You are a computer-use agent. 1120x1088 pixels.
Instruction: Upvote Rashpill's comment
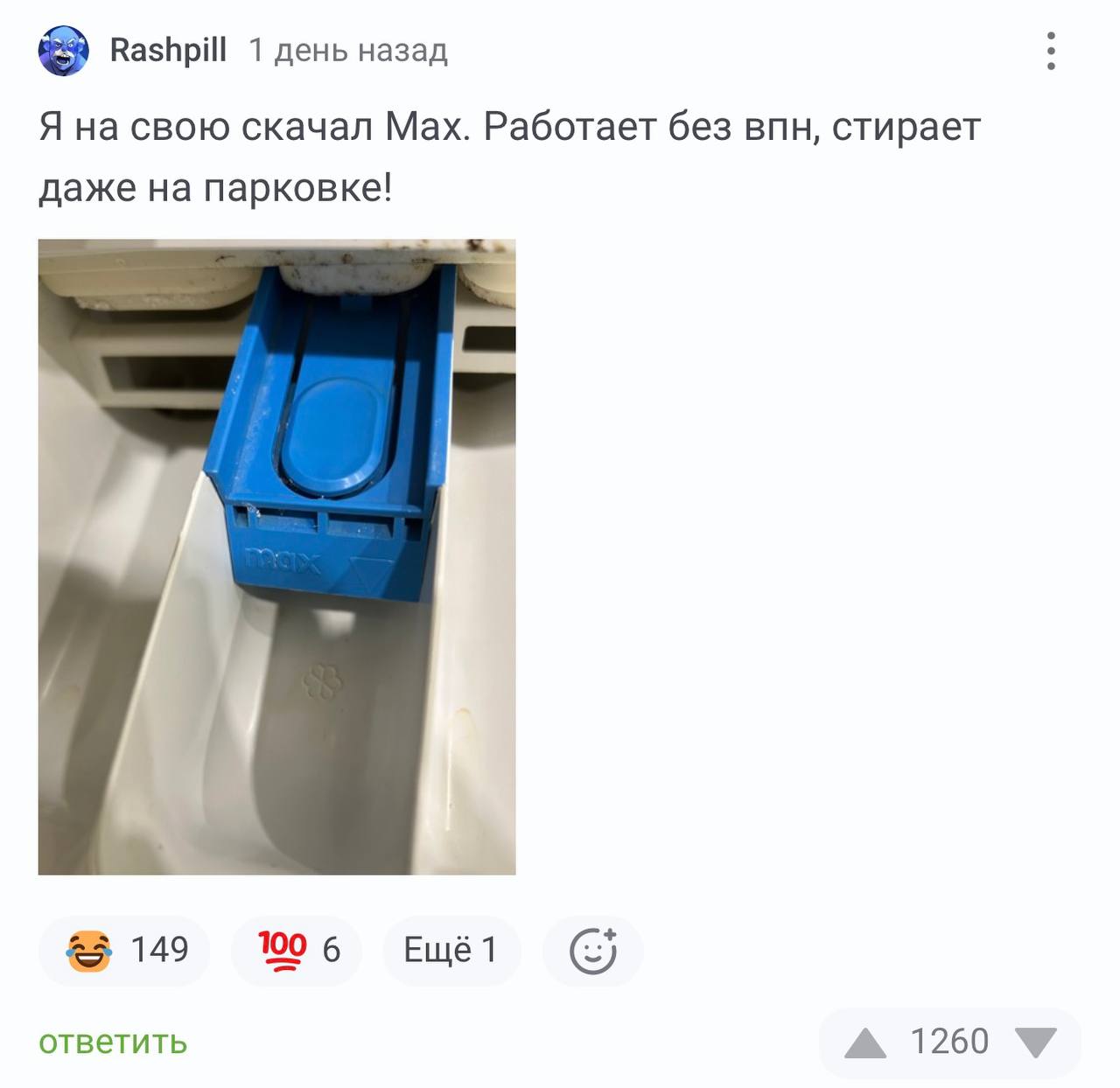865,1043
